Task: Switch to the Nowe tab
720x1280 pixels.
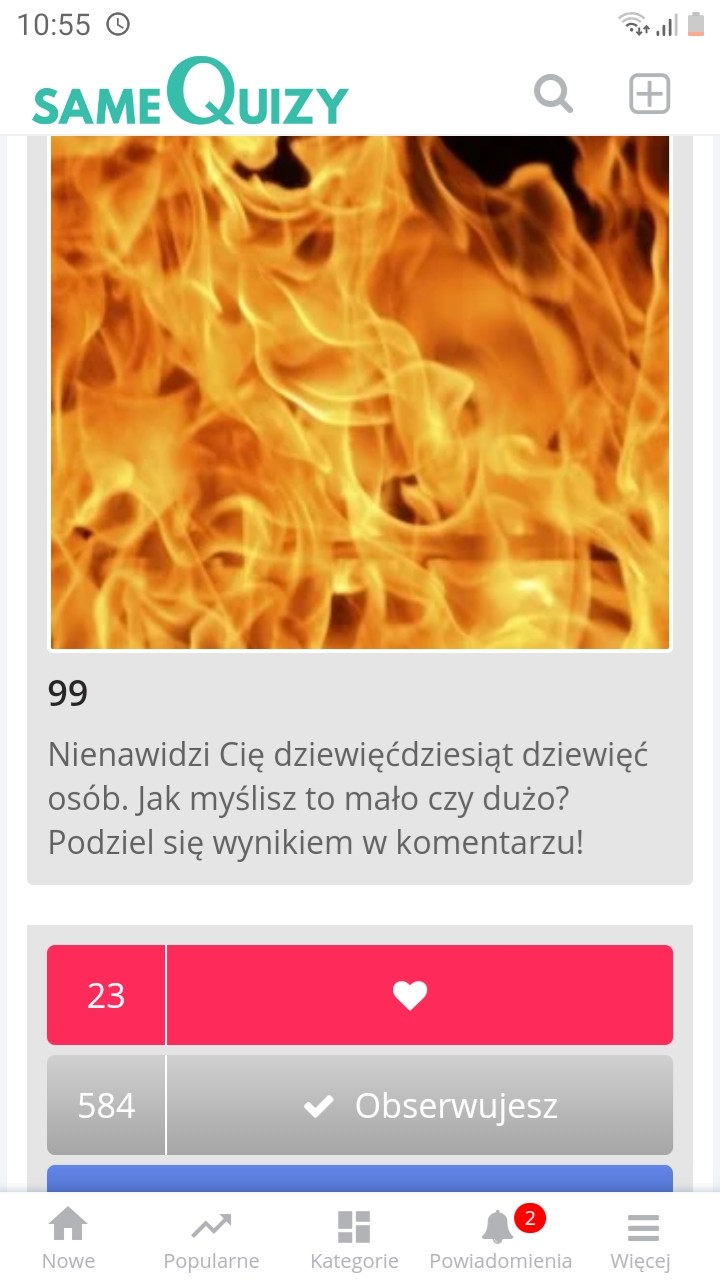Action: tap(68, 1238)
